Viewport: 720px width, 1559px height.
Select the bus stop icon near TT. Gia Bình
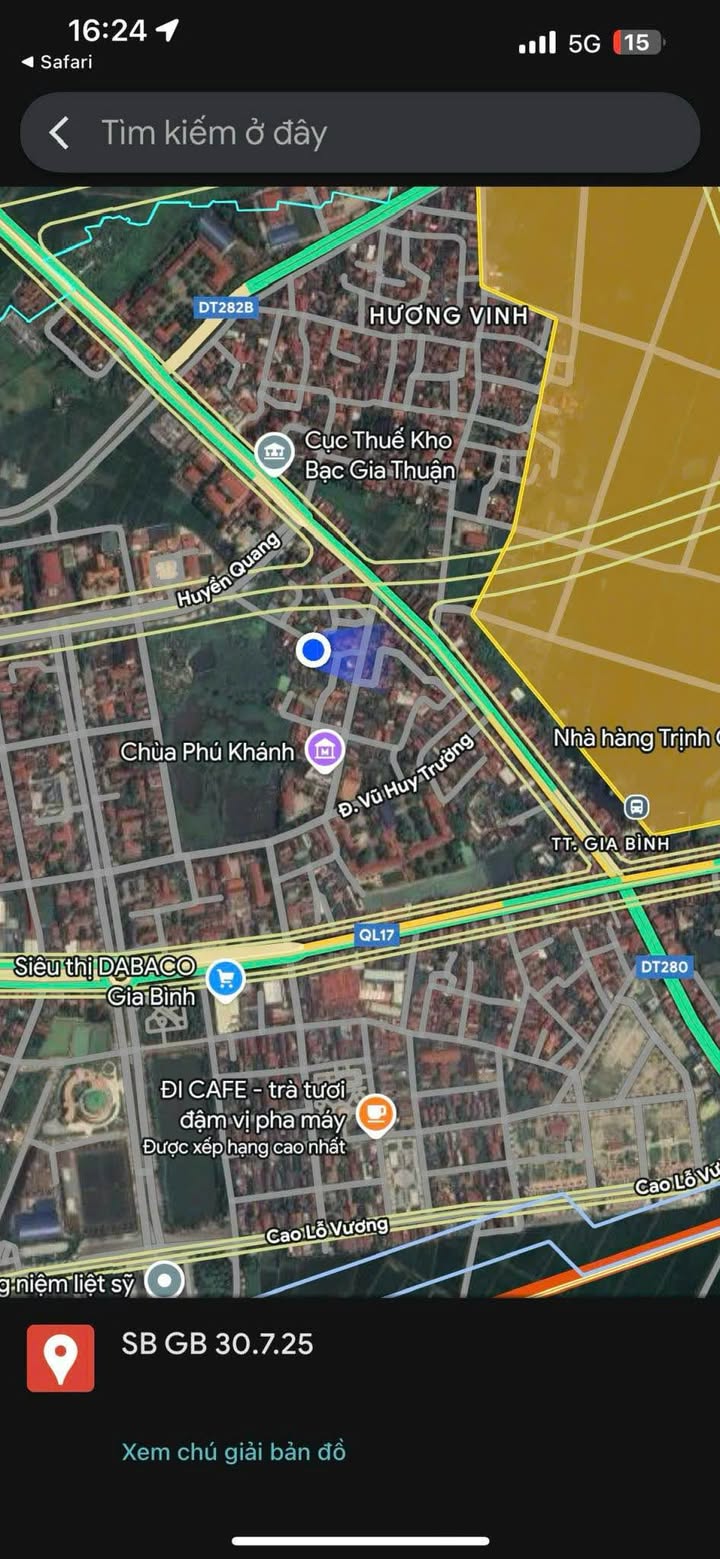click(635, 806)
